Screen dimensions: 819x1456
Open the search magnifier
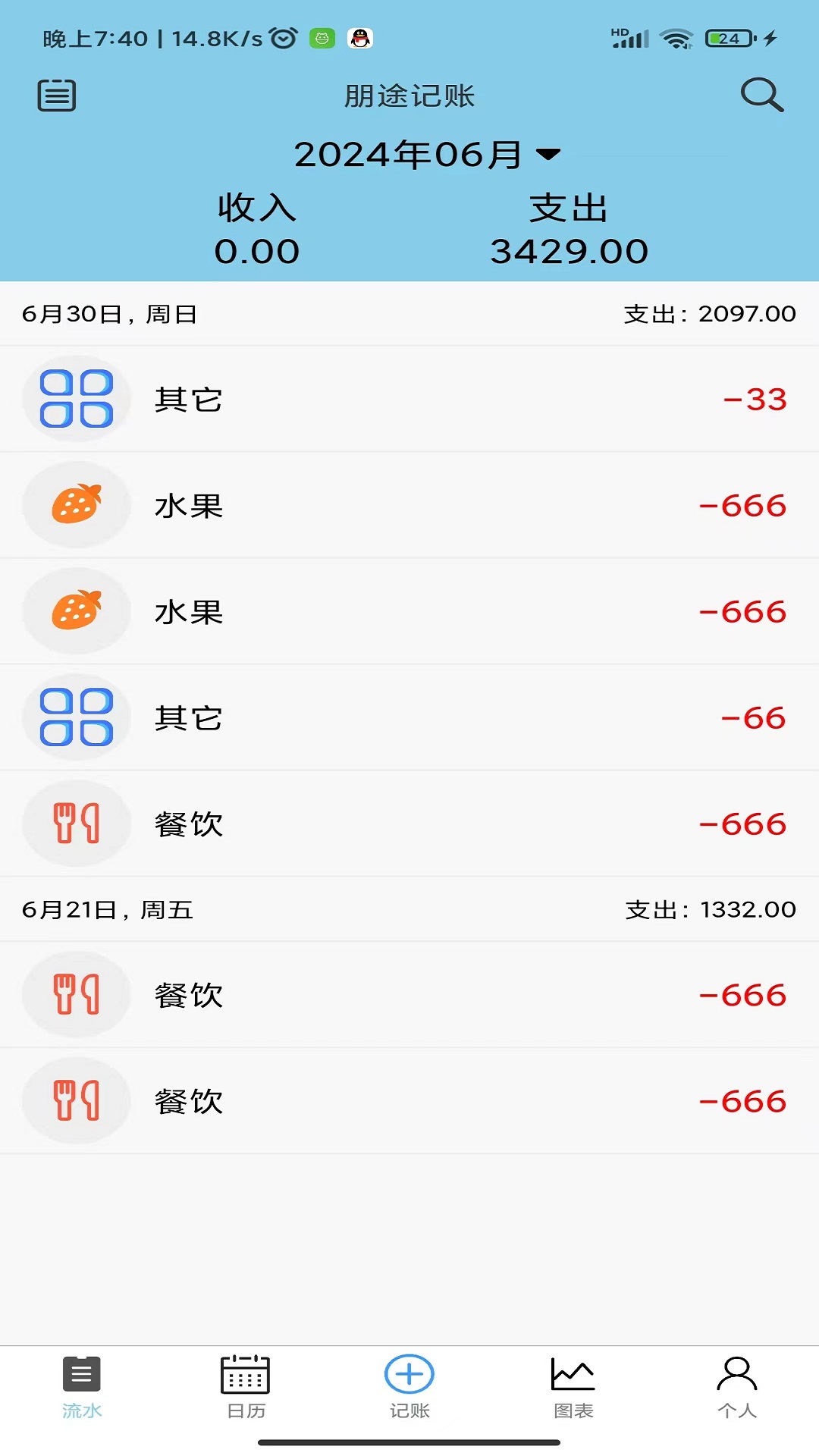[761, 95]
